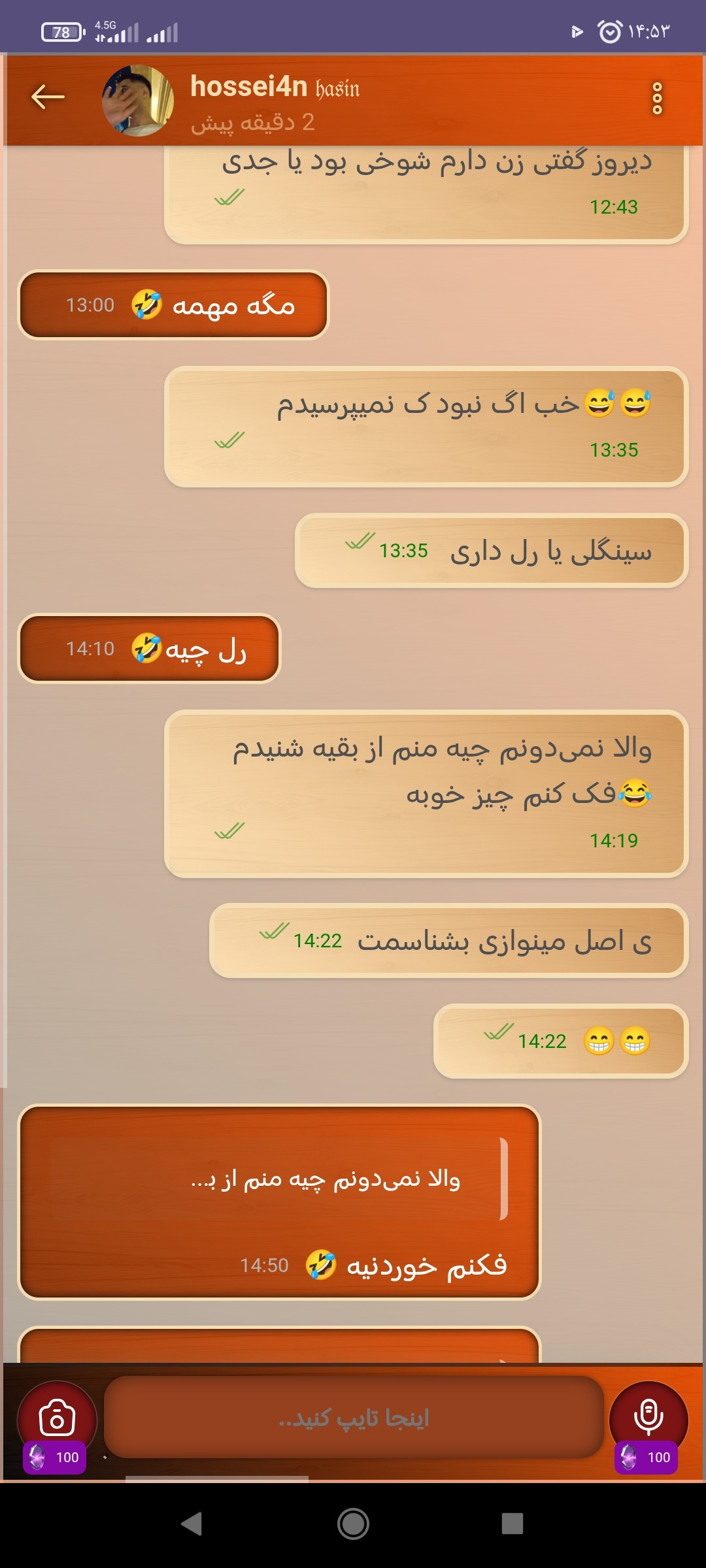Tap the system home button

[x=353, y=1524]
